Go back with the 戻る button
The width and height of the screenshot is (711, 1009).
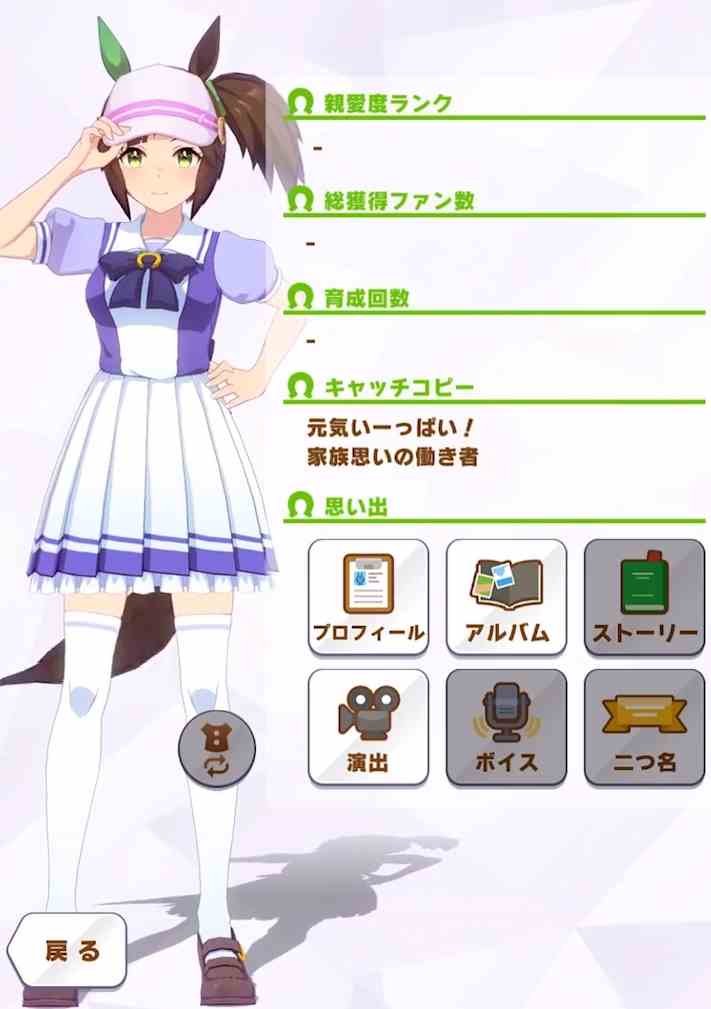[68, 950]
